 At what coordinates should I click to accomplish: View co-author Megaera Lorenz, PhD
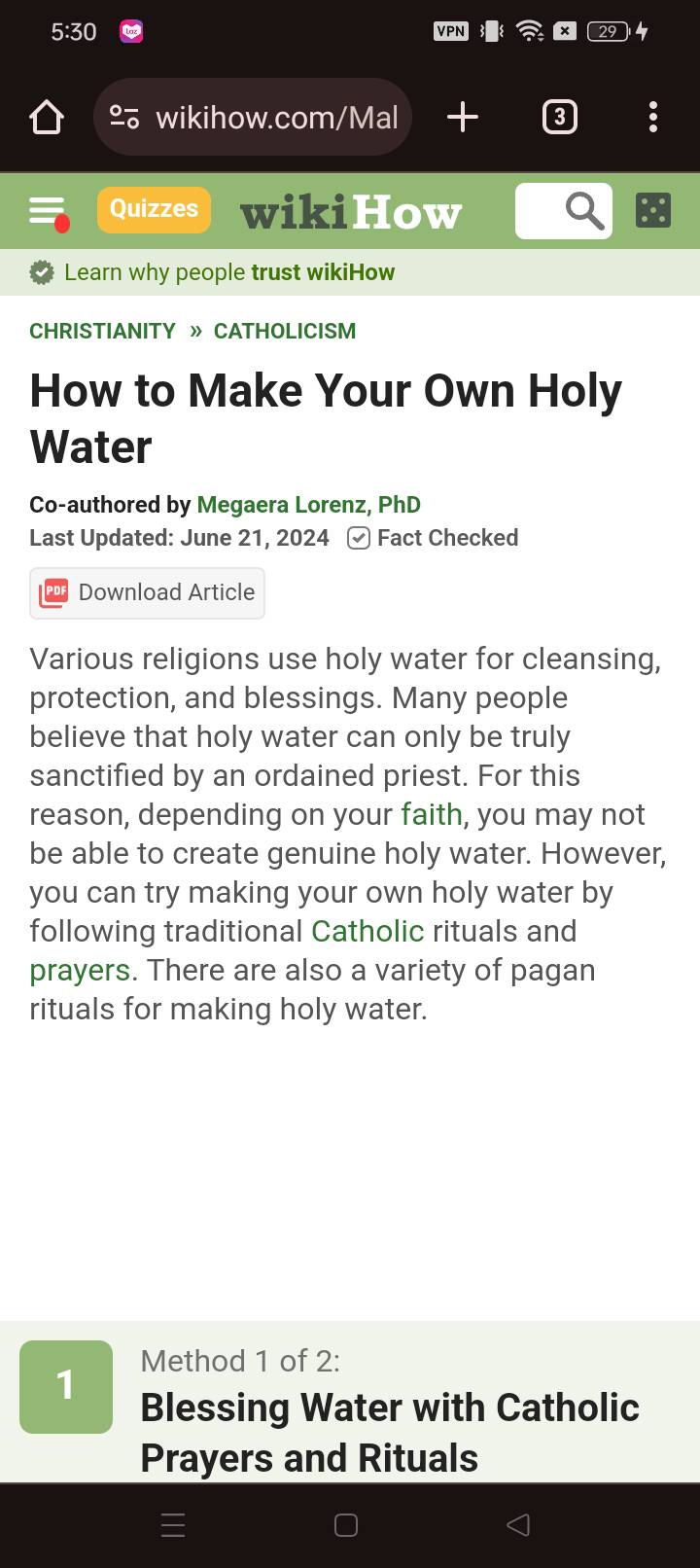click(x=308, y=505)
